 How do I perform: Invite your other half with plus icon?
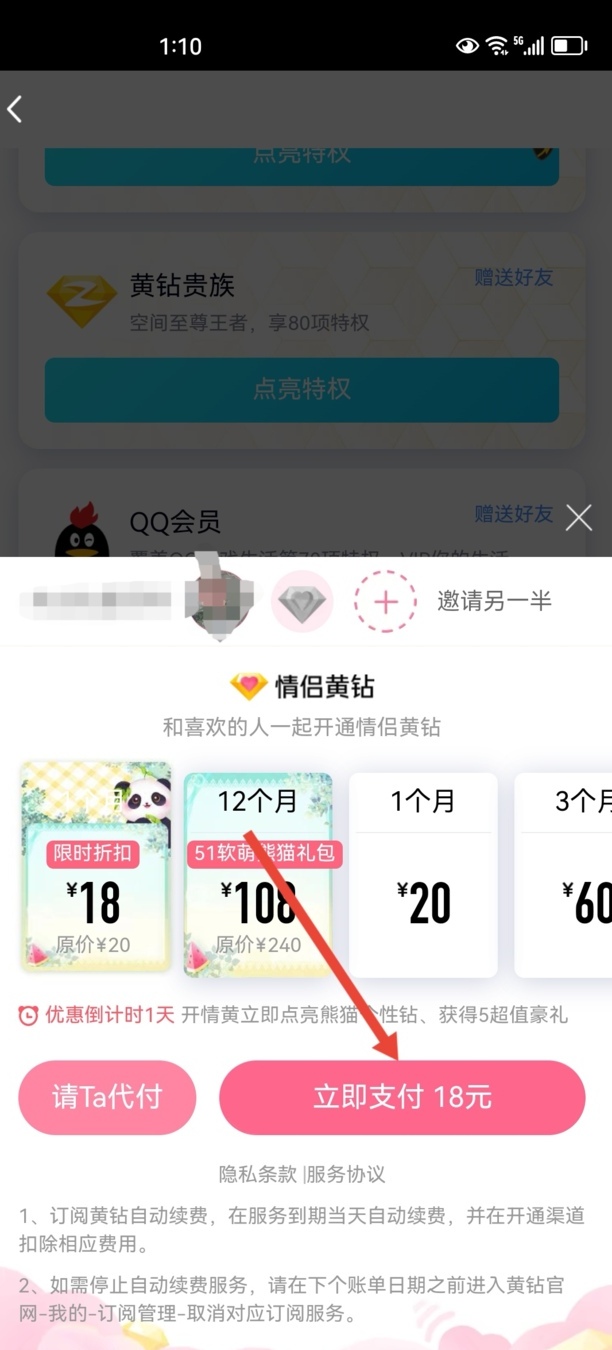pos(386,602)
